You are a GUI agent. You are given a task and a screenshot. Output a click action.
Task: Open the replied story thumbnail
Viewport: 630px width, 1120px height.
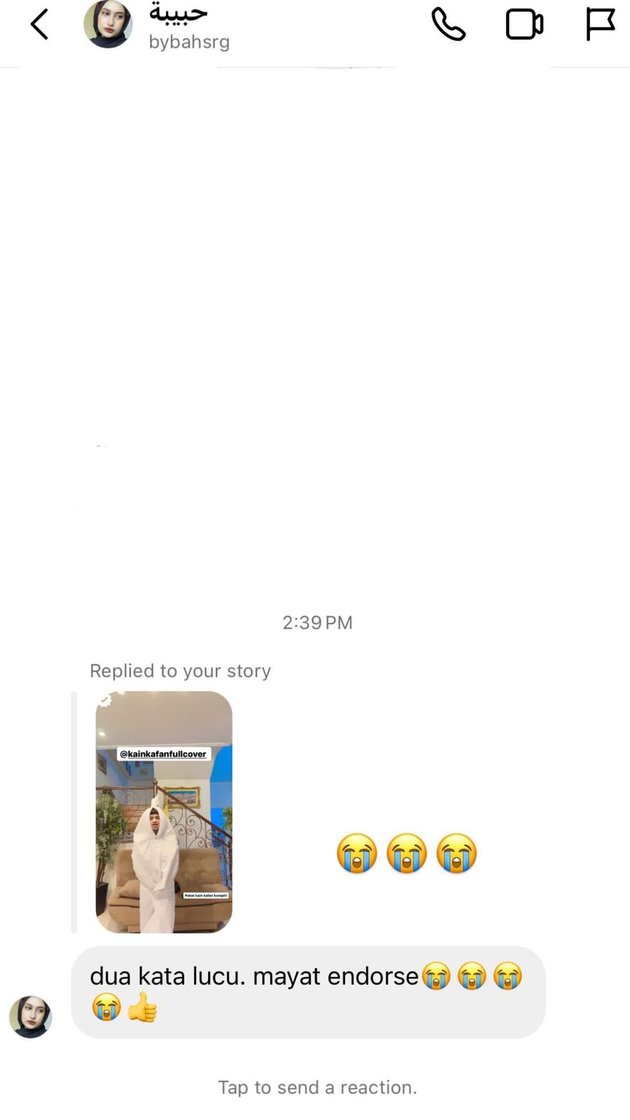[164, 812]
